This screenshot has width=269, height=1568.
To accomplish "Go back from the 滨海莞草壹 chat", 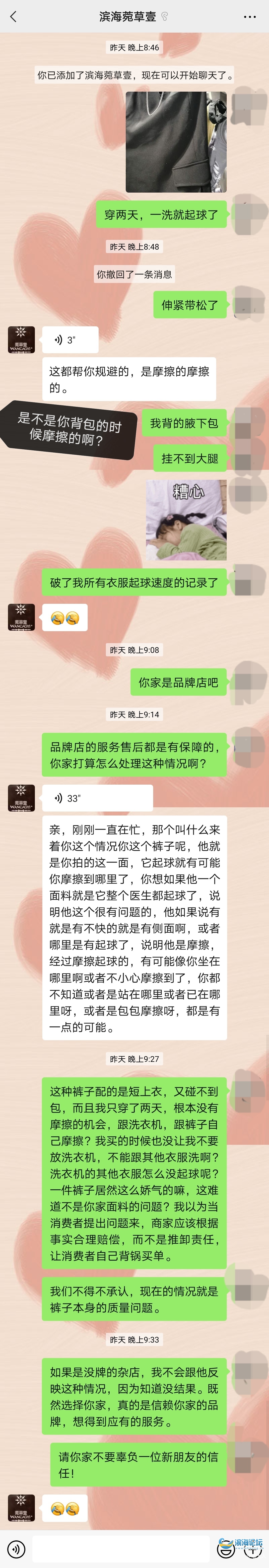I will 13,16.
